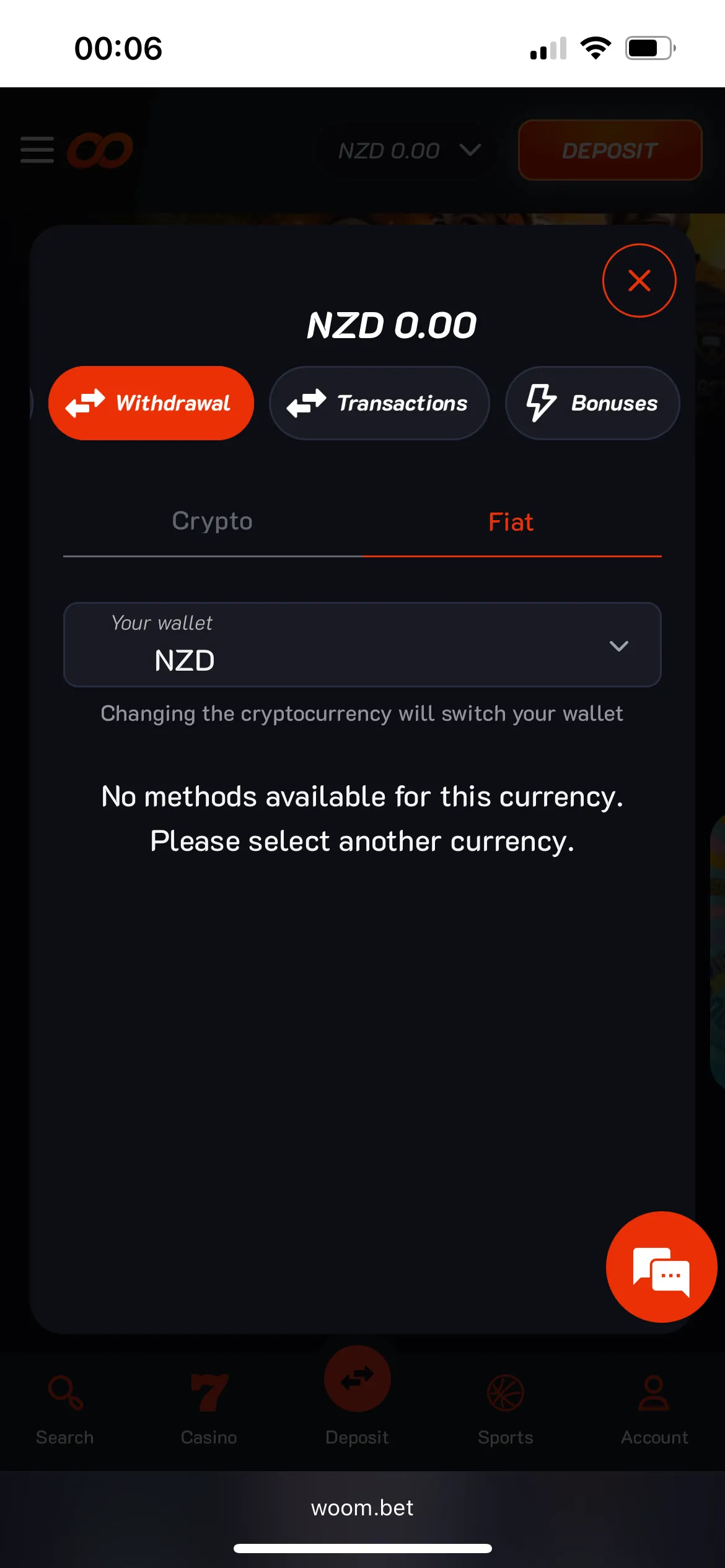Image resolution: width=725 pixels, height=1568 pixels.
Task: Switch to the Crypto tab
Action: click(213, 521)
